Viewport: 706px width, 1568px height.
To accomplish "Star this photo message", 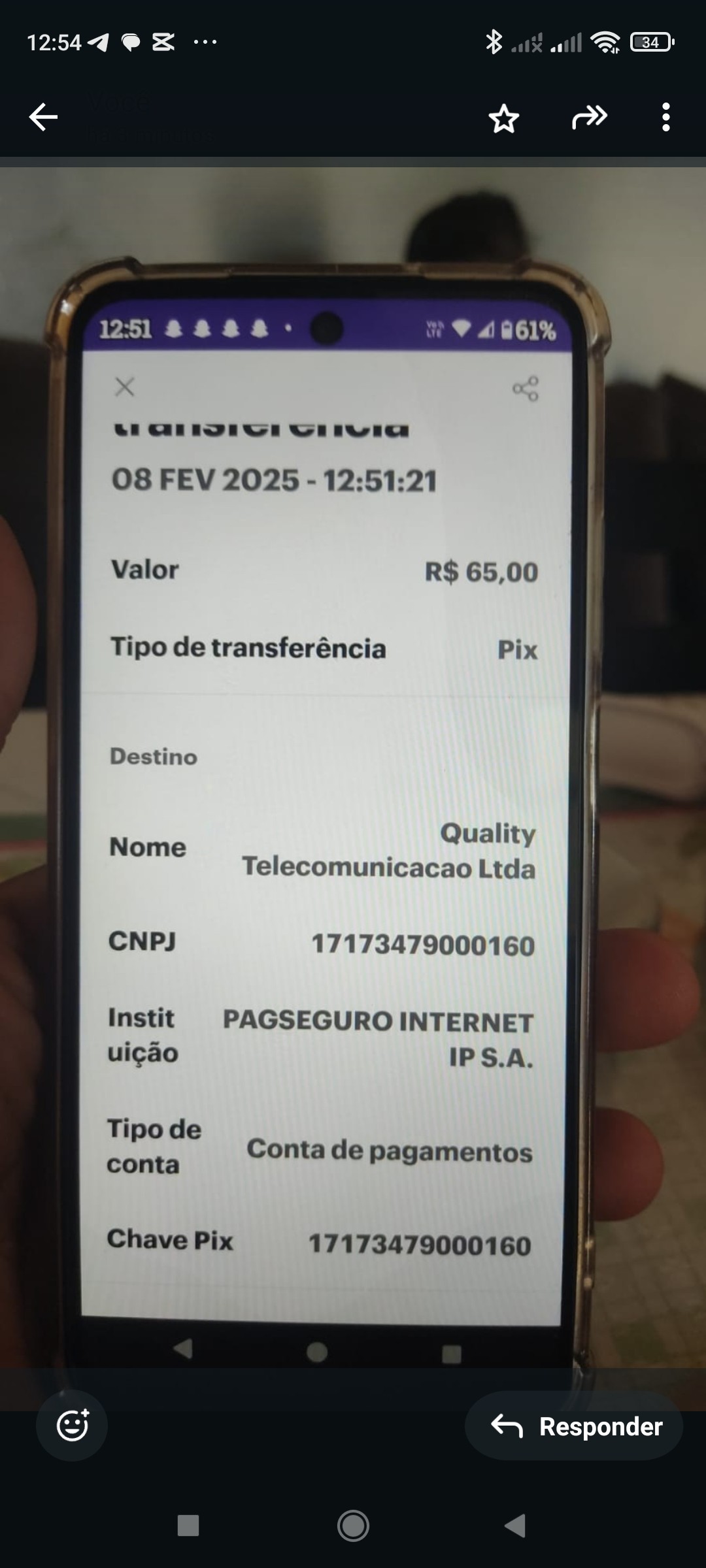I will (503, 118).
